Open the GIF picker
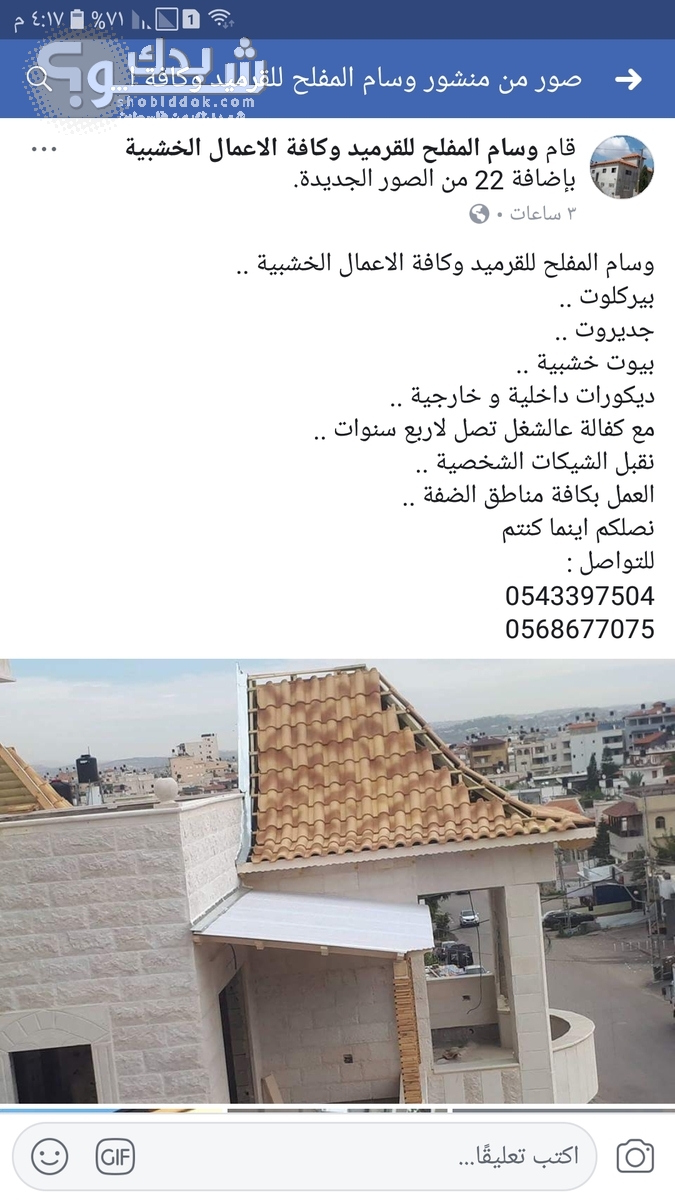 coord(115,1156)
